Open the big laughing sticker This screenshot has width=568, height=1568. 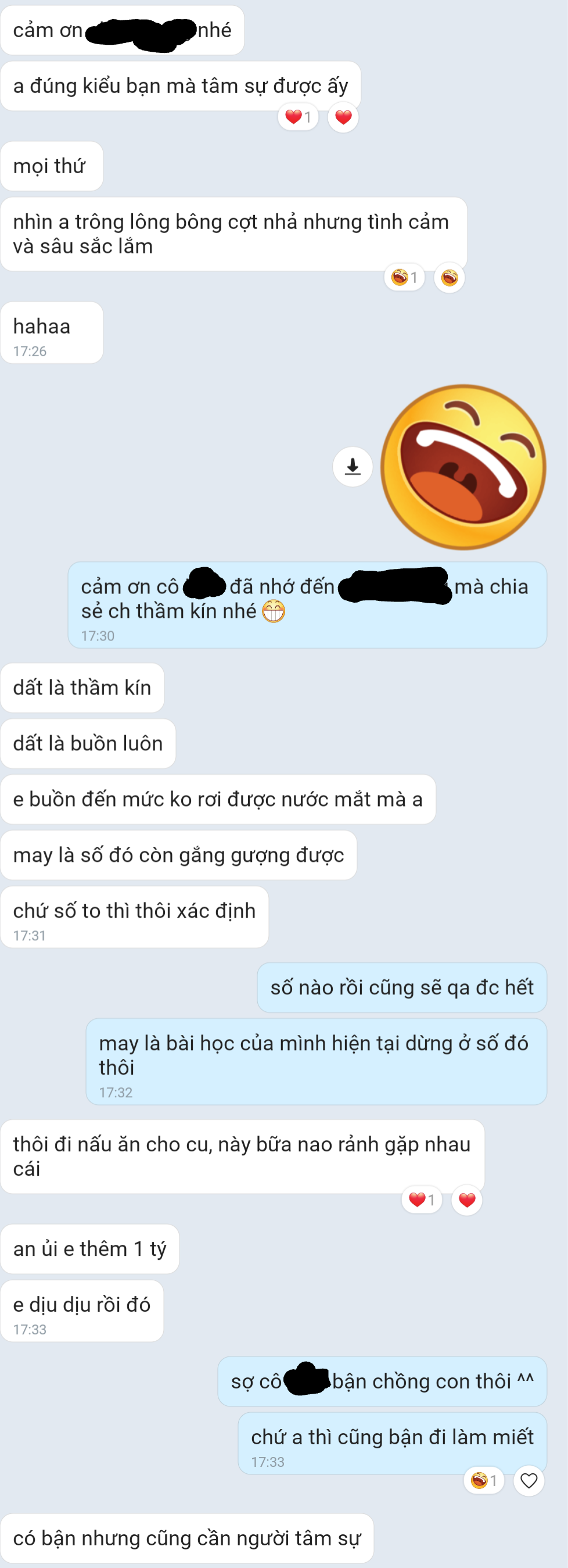[x=463, y=467]
